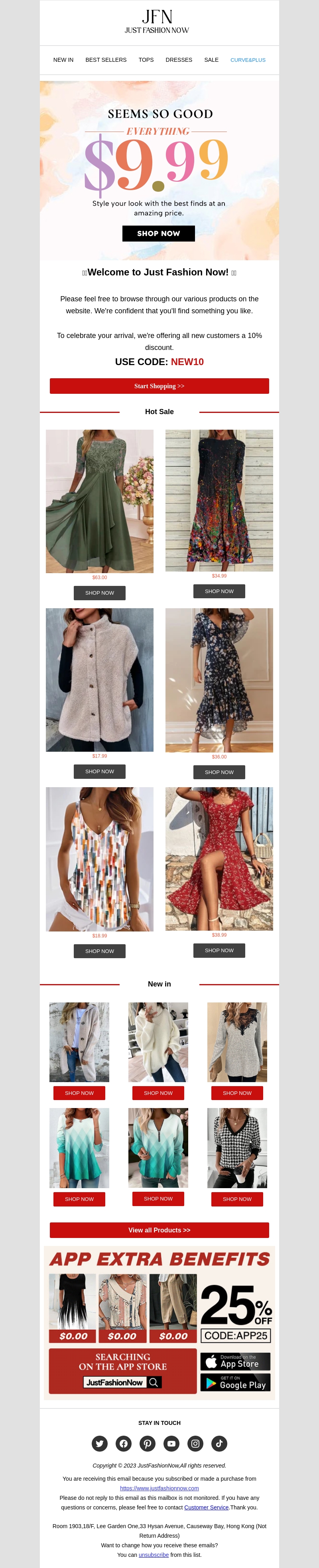The width and height of the screenshot is (319, 1568).
Task: Tap SHOP NOW on the $9.99 banner
Action: (x=158, y=233)
